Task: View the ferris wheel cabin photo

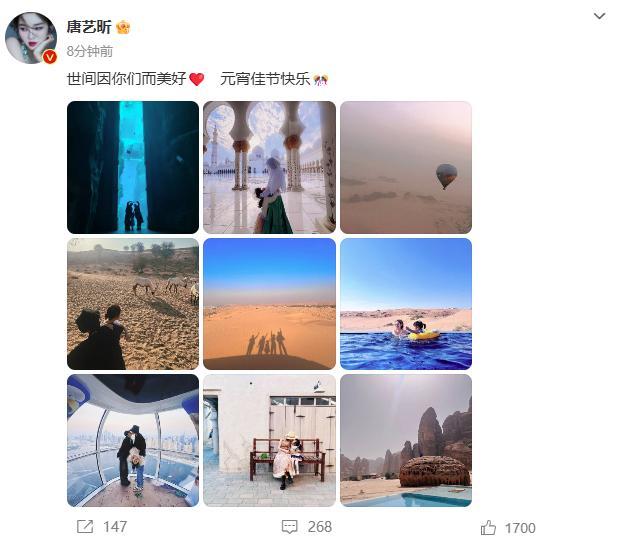Action: [x=132, y=440]
